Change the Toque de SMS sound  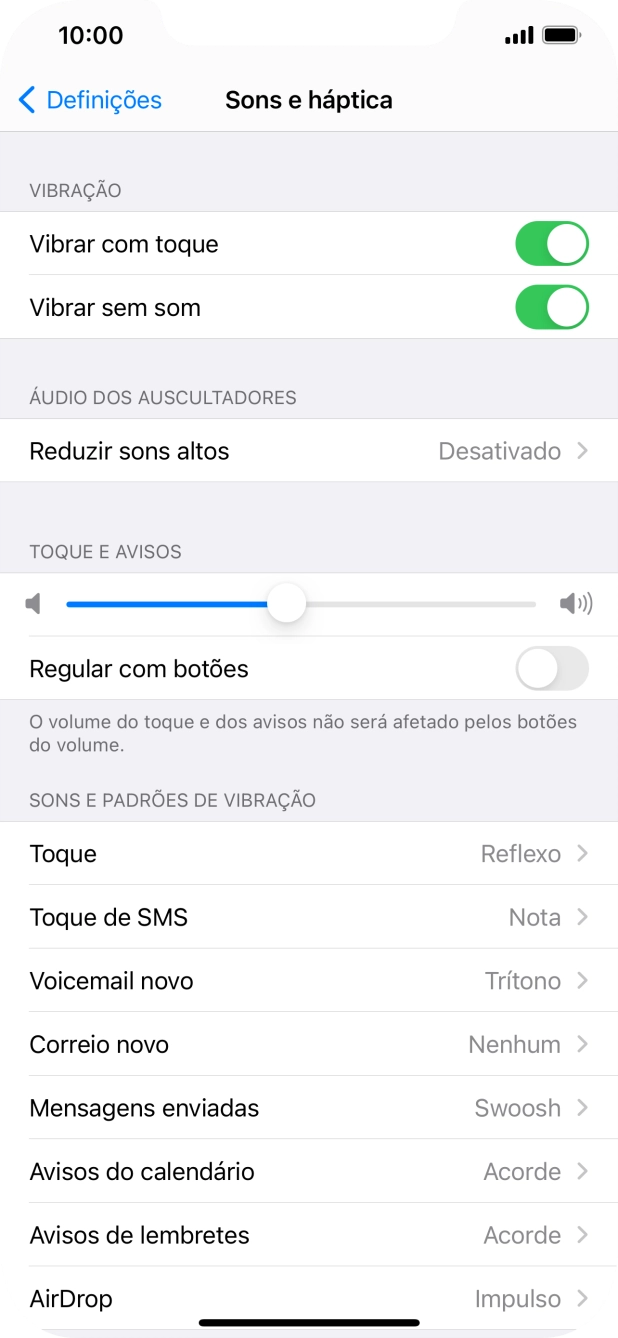click(309, 917)
